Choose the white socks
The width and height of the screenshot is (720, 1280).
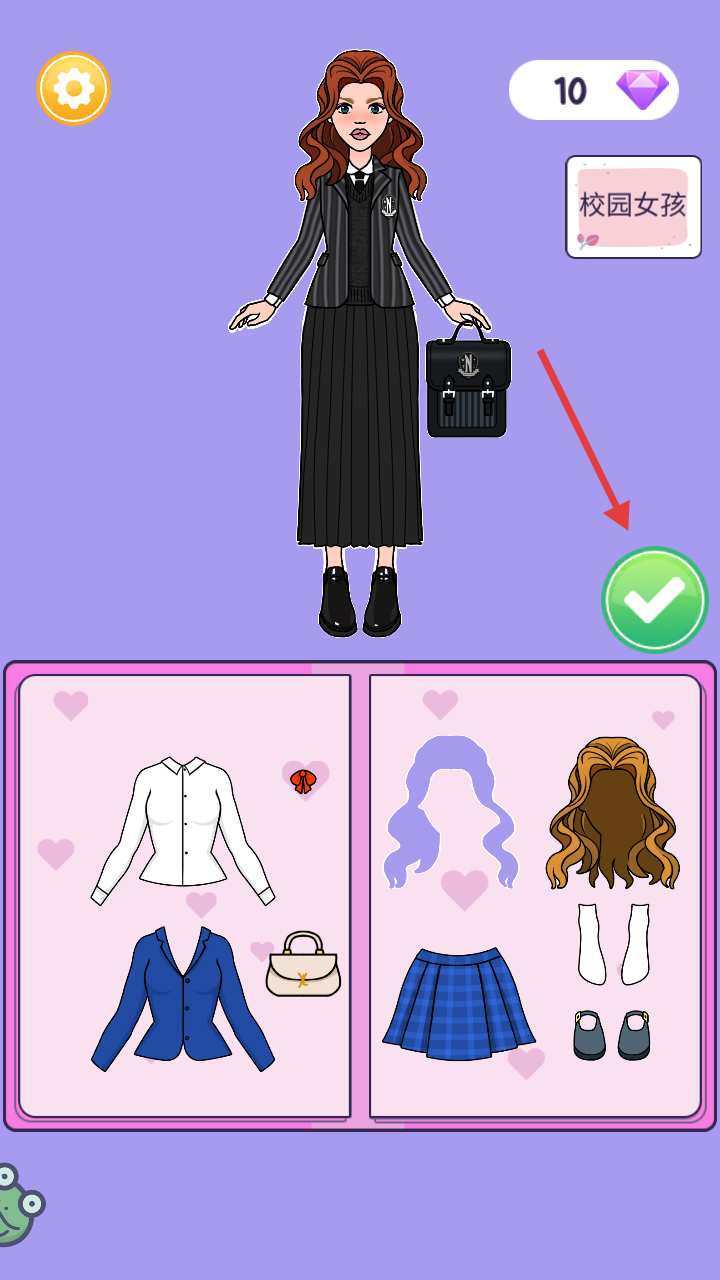point(612,944)
